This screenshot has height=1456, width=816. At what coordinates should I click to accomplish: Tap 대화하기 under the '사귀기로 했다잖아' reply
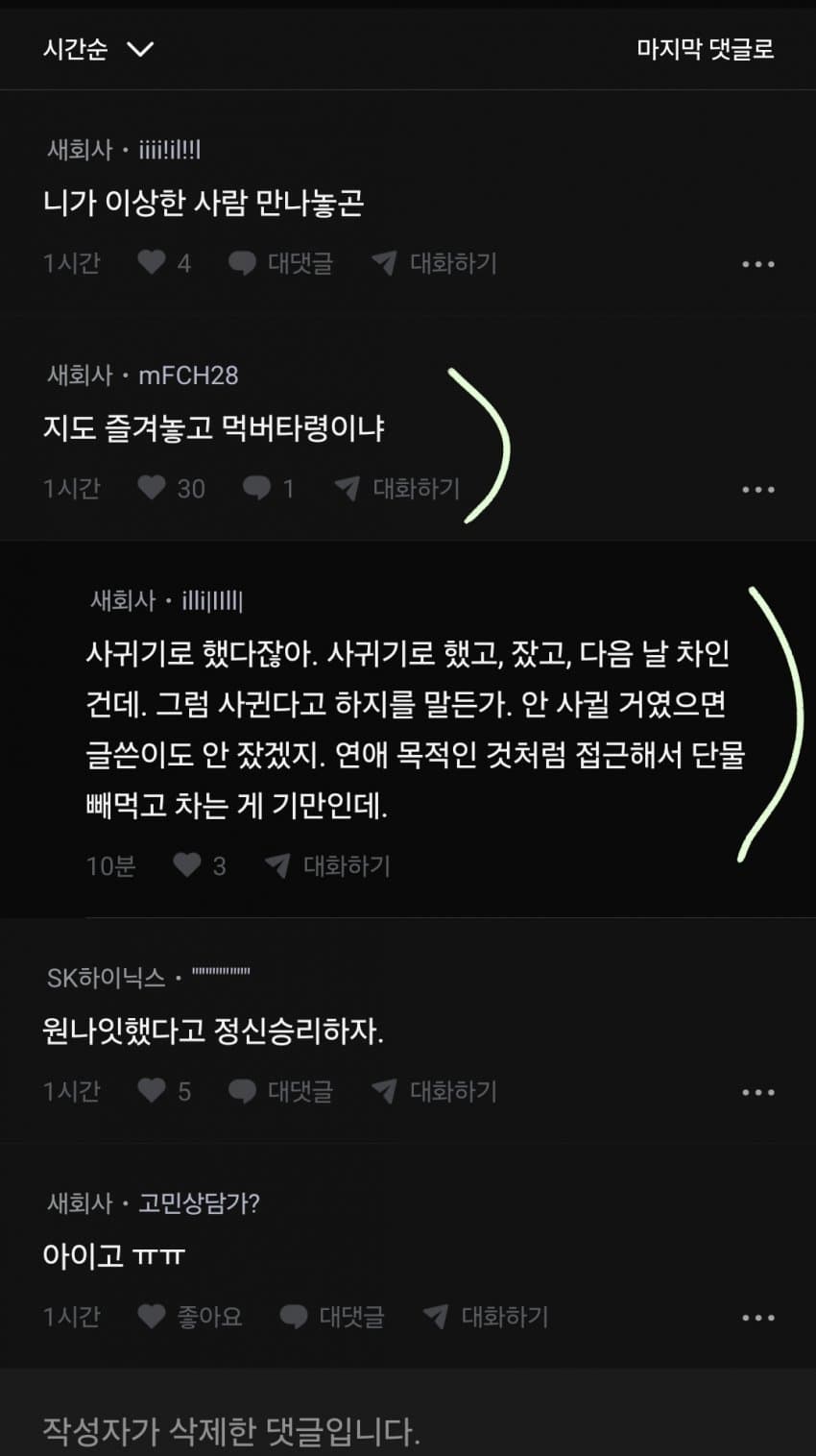pyautogui.click(x=328, y=865)
